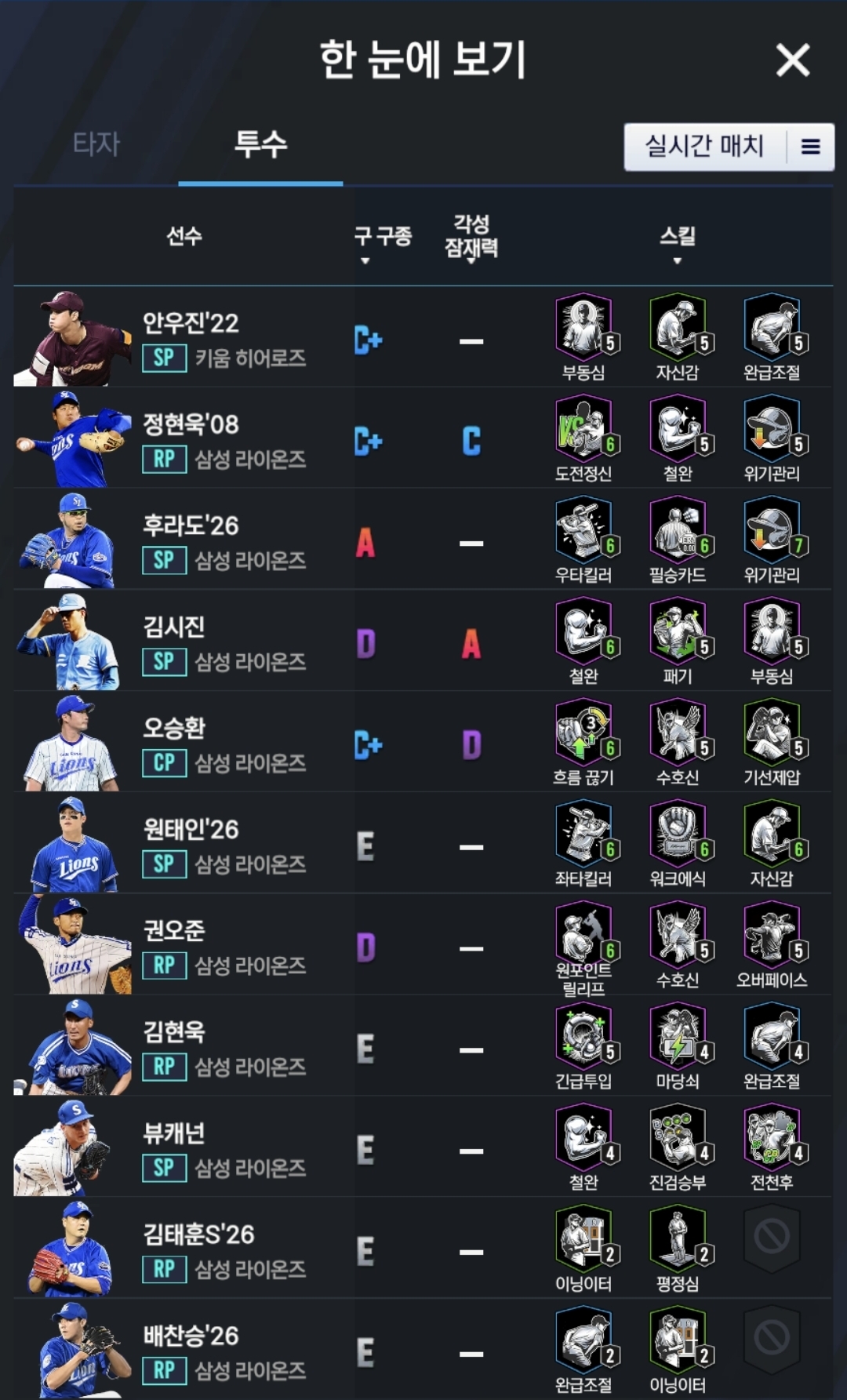Viewport: 847px width, 1400px height.
Task: Select the 투수 tab
Action: point(260,144)
